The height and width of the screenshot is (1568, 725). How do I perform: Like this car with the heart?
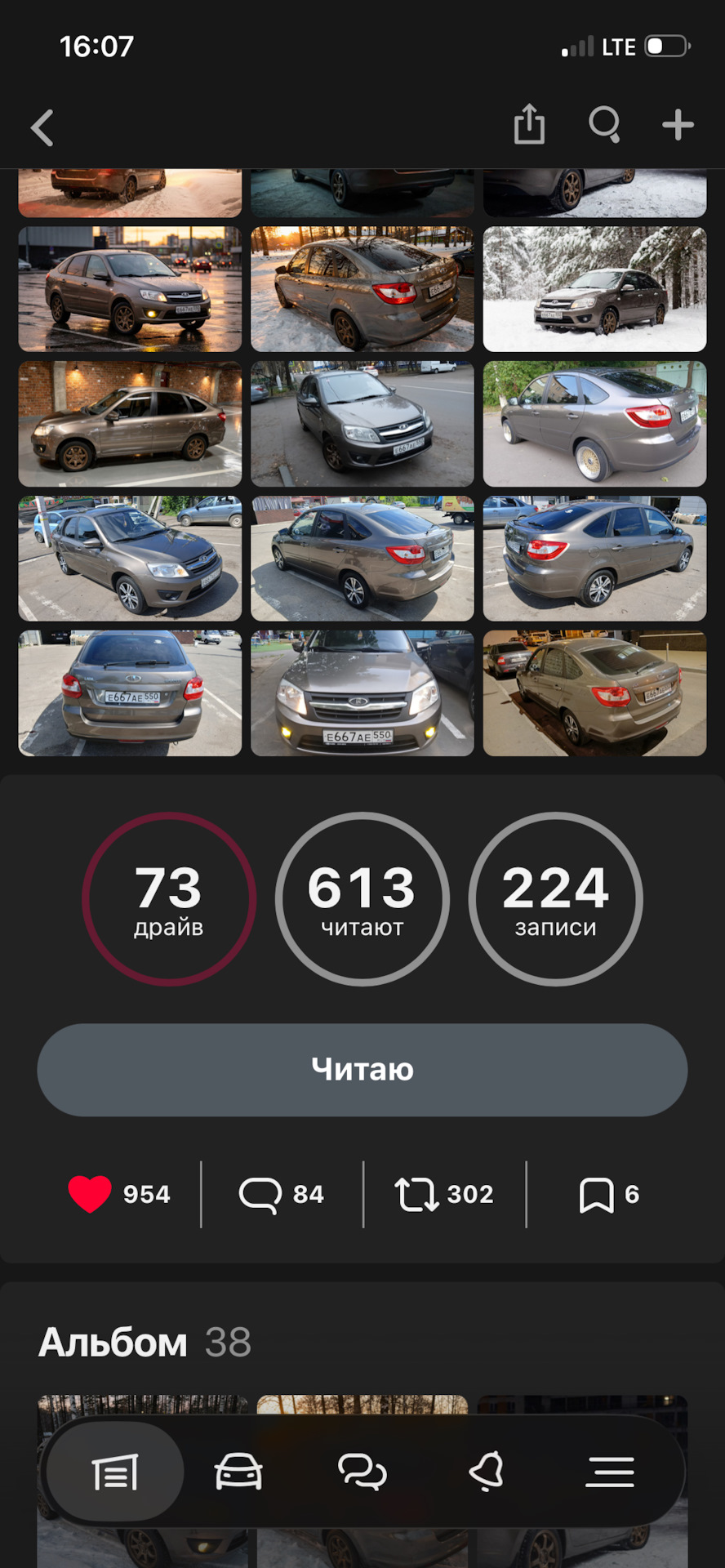tap(90, 1194)
